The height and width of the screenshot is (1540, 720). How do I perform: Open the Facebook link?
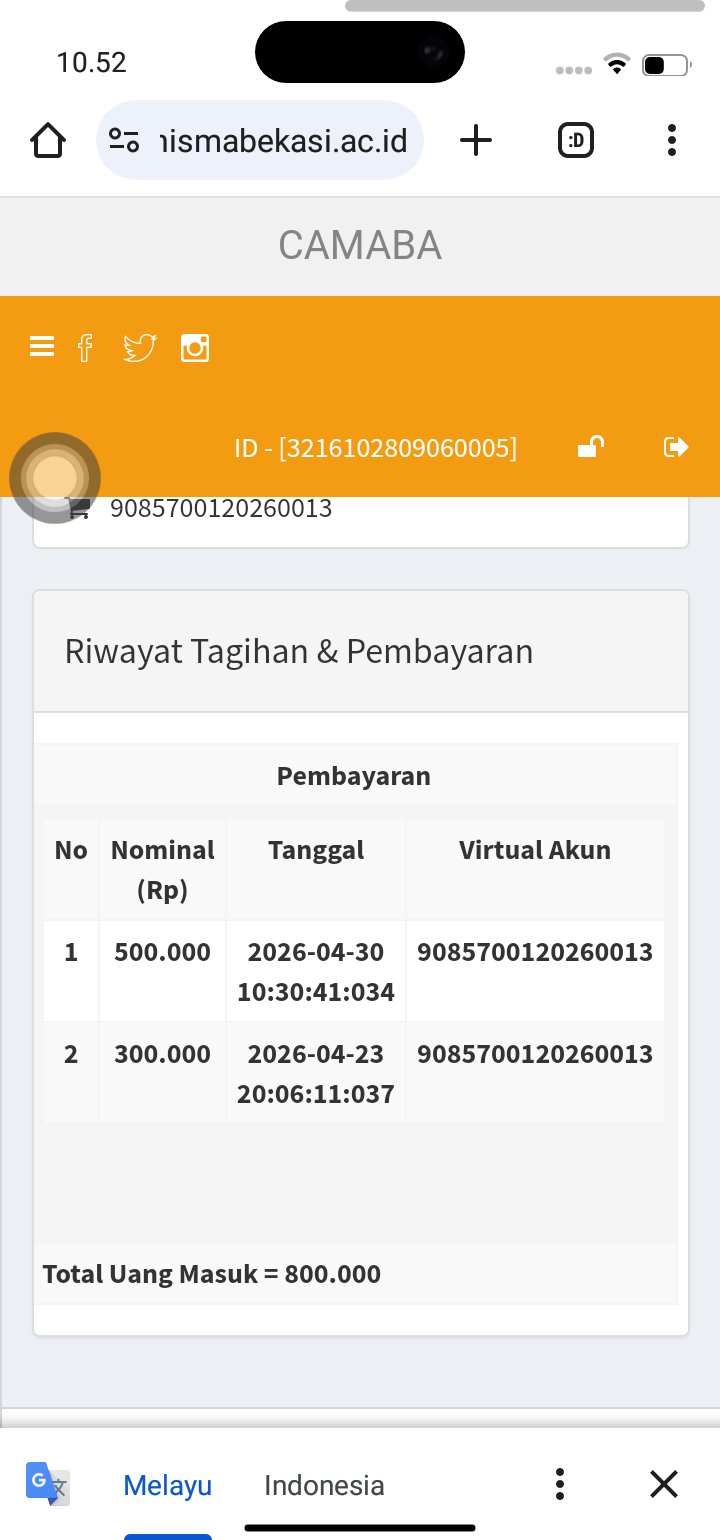(x=85, y=347)
